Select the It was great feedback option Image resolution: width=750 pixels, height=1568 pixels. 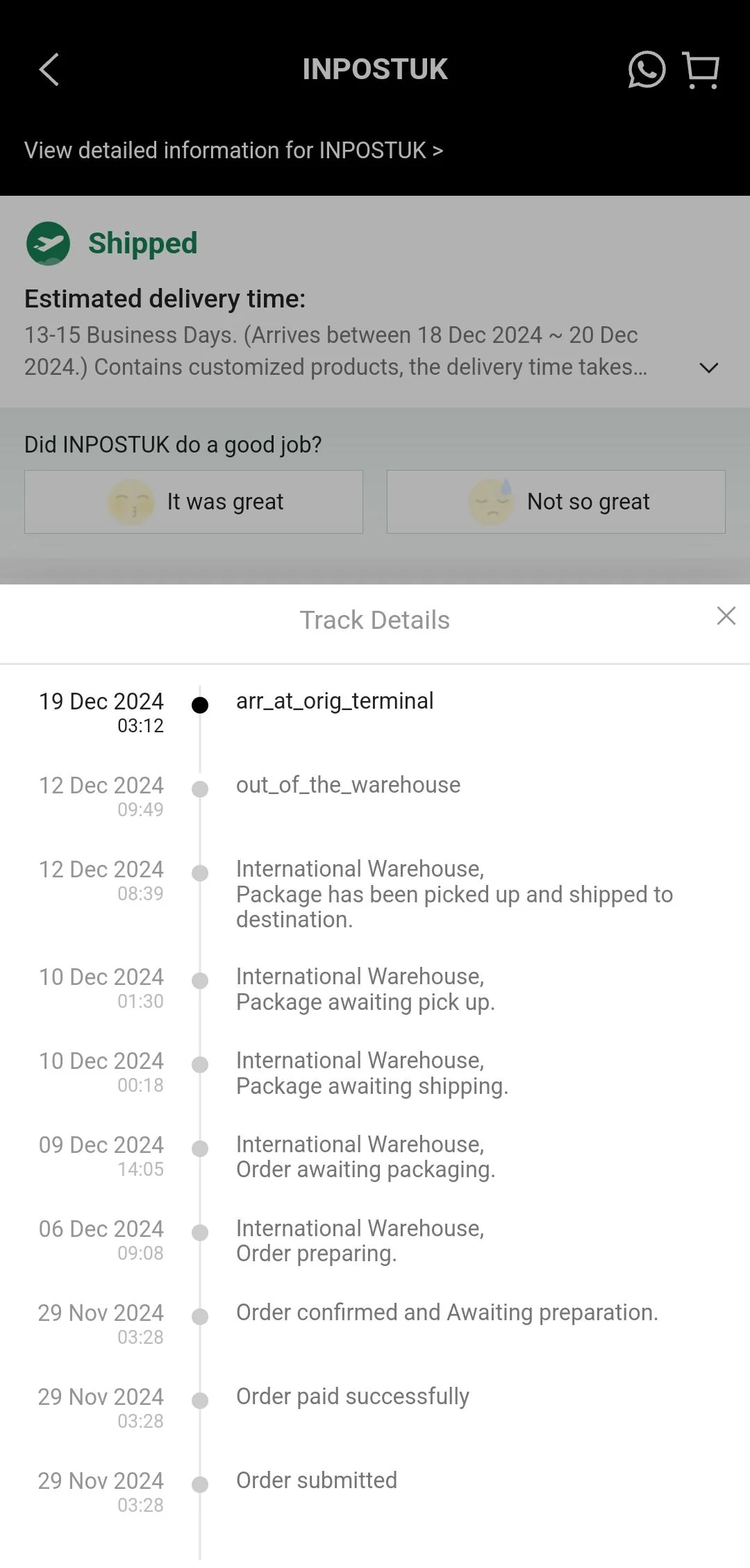coord(194,502)
